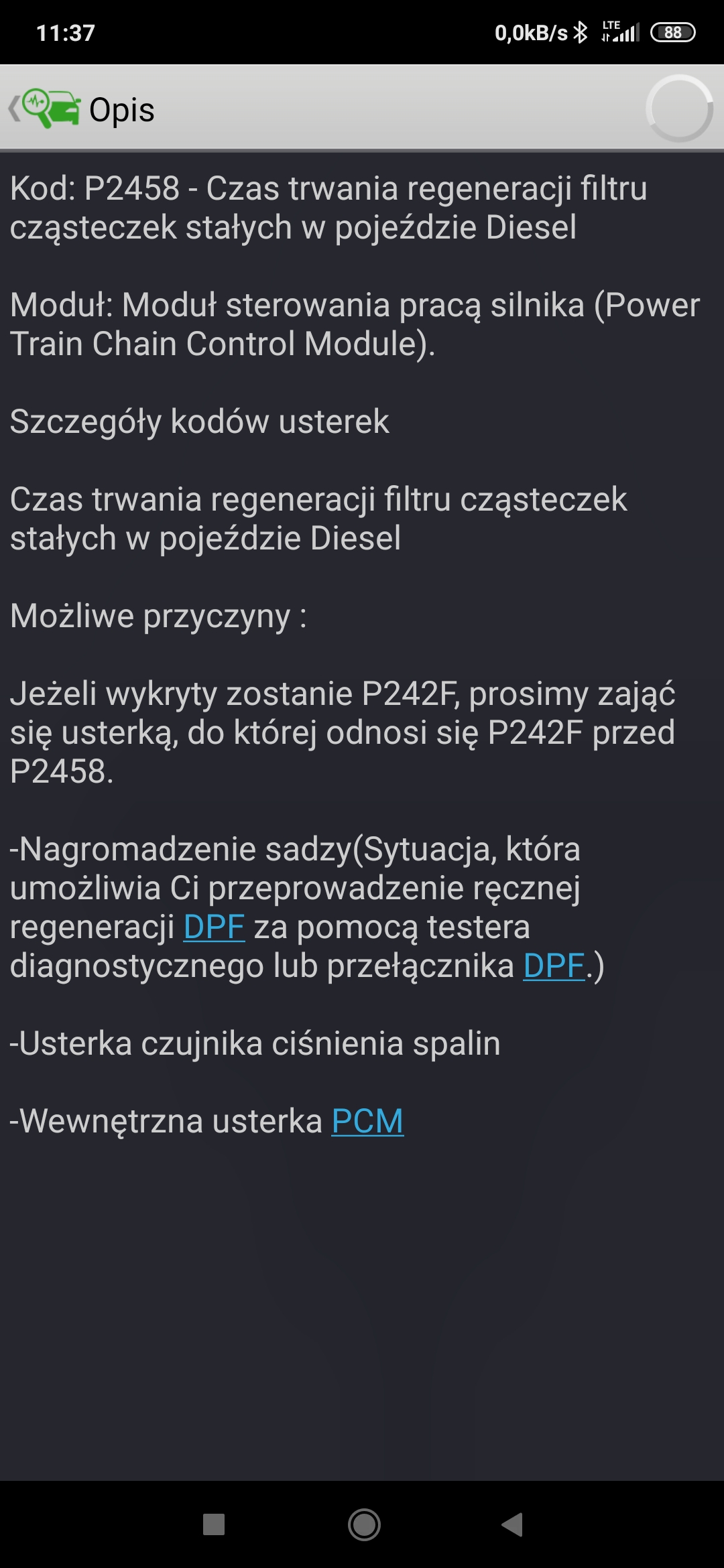Open the PCM link
The image size is (724, 1568).
(x=367, y=1122)
